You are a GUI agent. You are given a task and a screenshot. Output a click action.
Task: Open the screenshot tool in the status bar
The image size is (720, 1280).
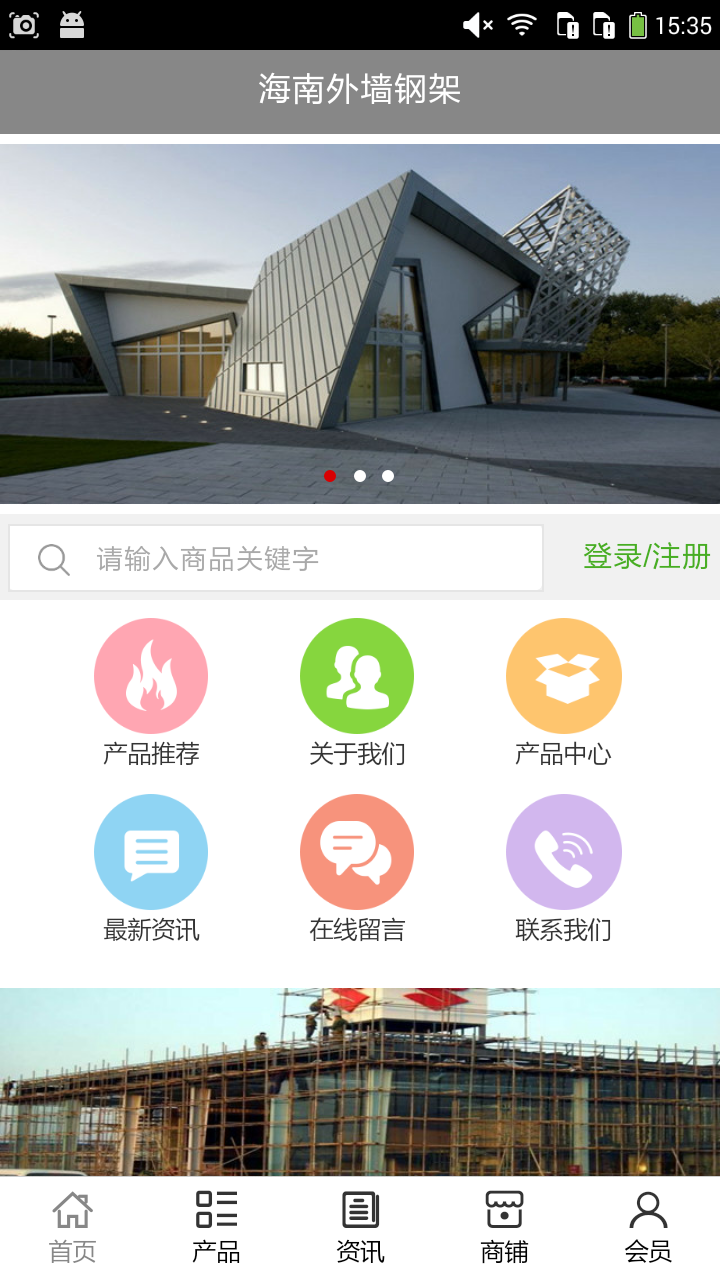pos(24,24)
